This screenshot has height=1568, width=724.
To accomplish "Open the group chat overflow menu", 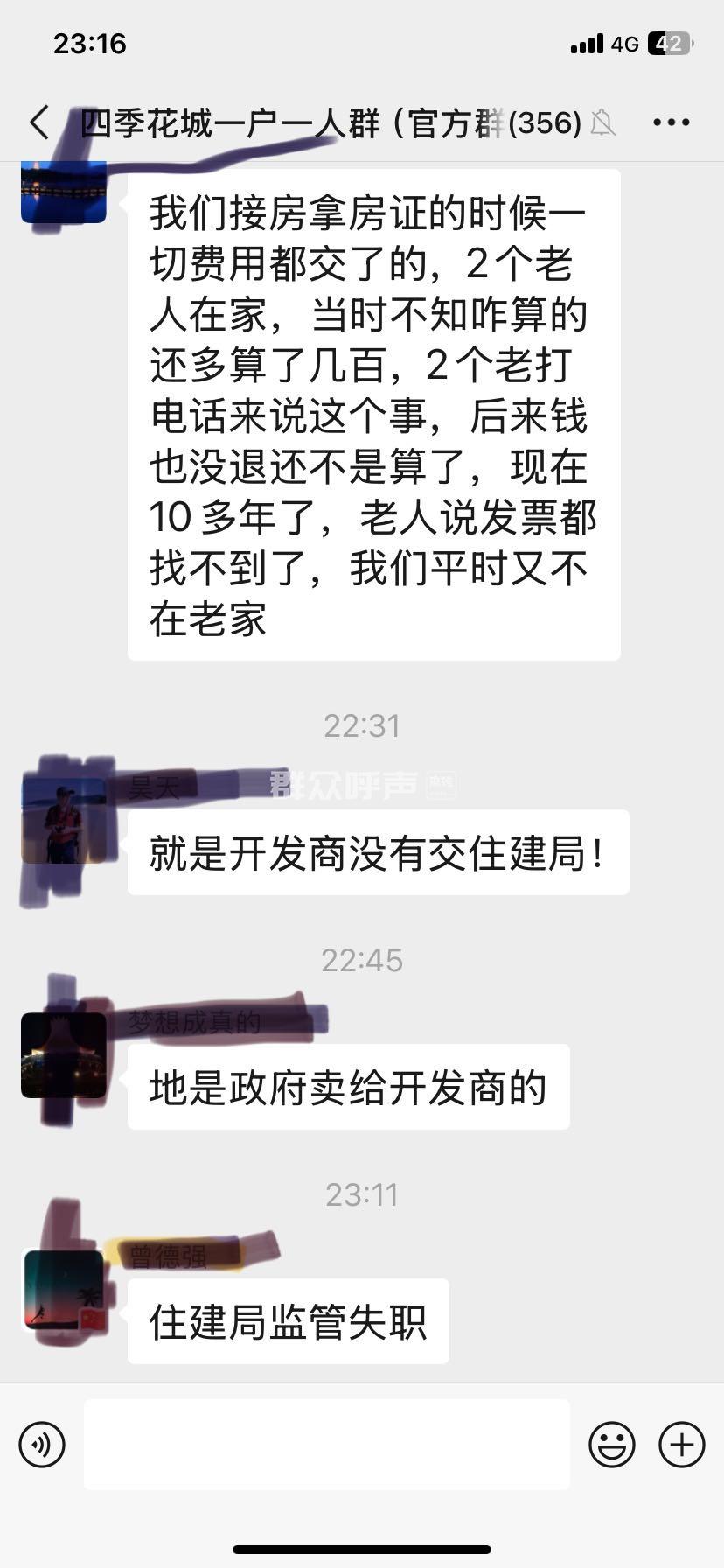I will point(672,122).
